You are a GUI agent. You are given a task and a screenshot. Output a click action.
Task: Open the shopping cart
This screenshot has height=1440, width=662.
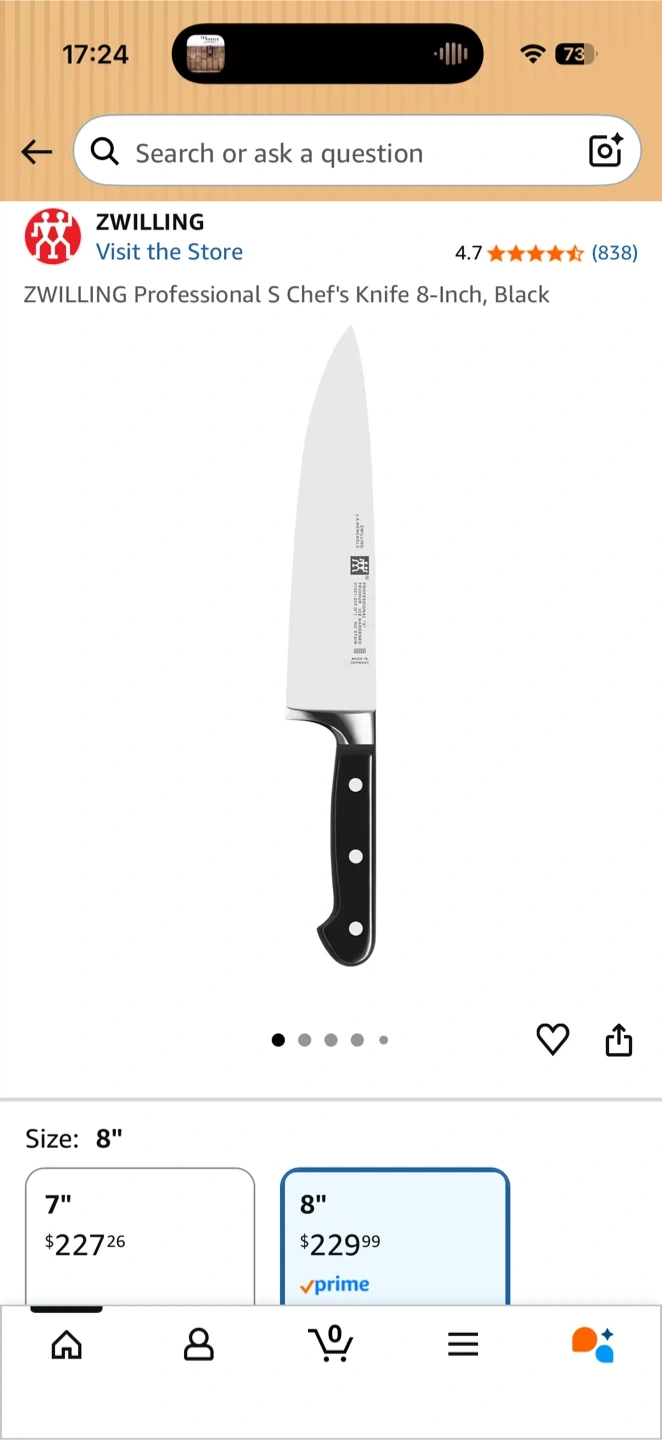coord(330,1343)
